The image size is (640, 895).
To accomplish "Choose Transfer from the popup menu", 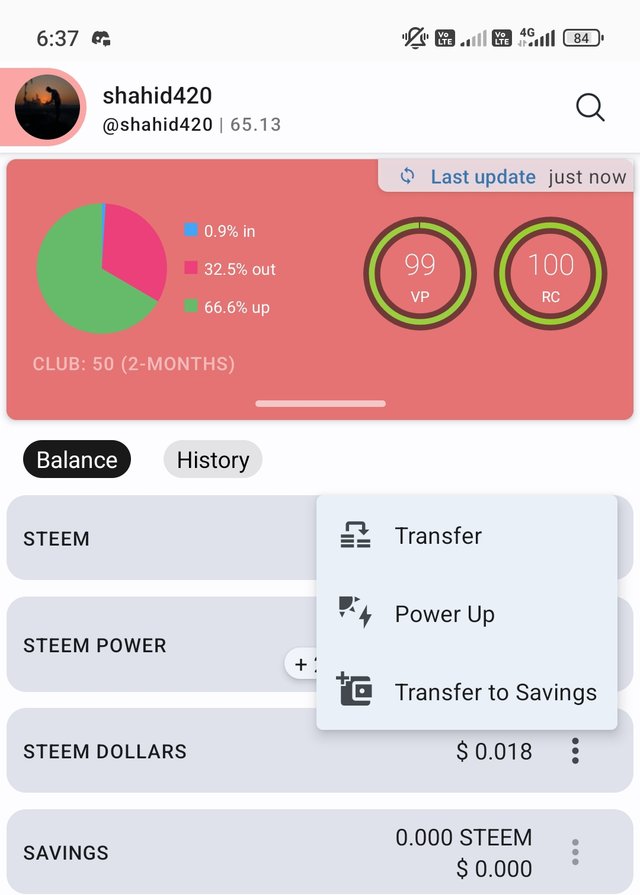I will [x=438, y=536].
